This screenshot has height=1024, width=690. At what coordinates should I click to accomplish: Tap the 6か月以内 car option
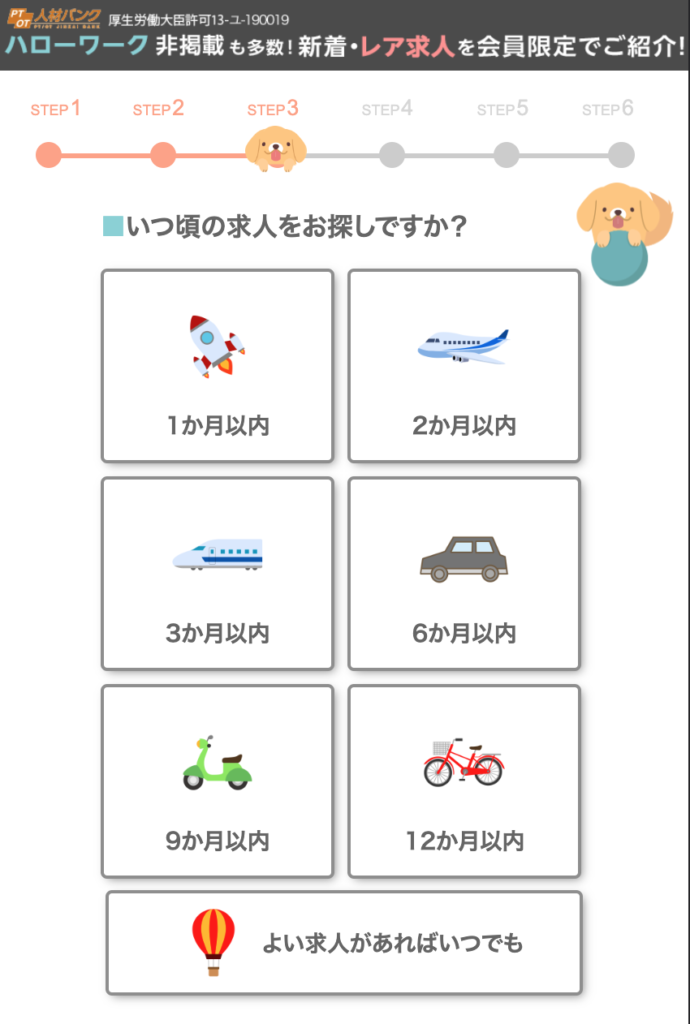[464, 574]
